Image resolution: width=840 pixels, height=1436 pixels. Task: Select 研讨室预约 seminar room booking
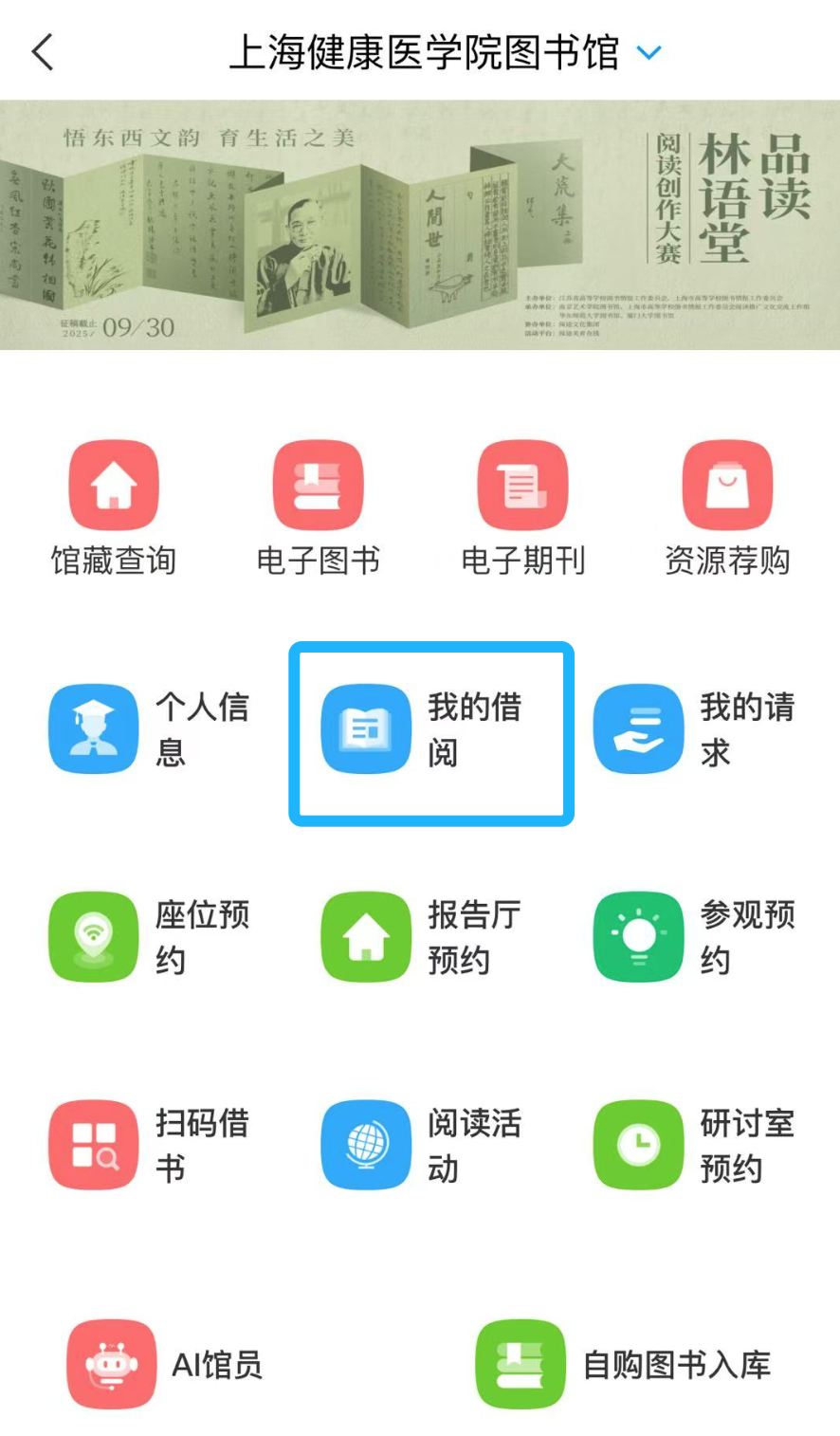[x=695, y=1145]
